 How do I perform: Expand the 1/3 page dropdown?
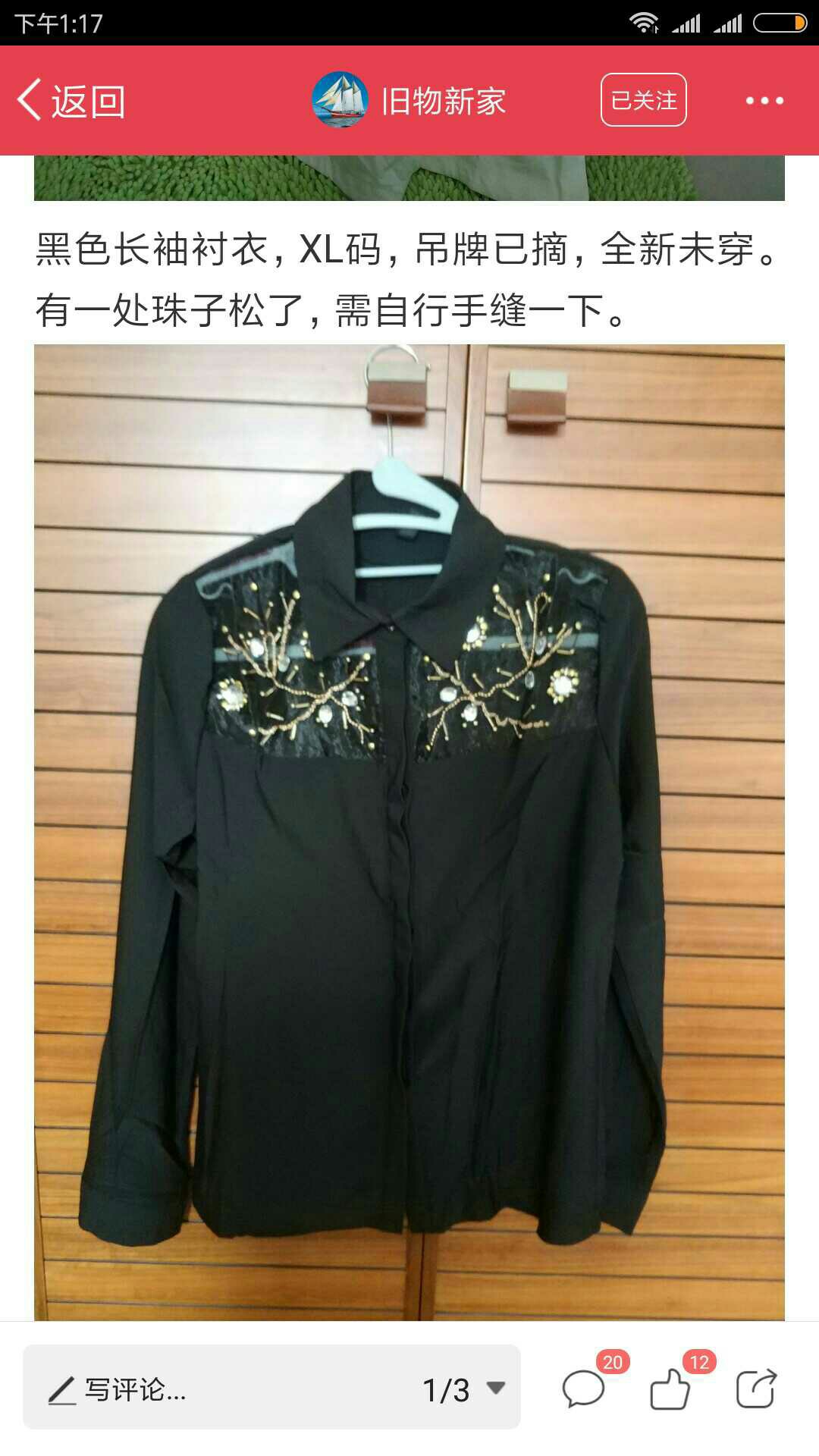click(x=464, y=1389)
